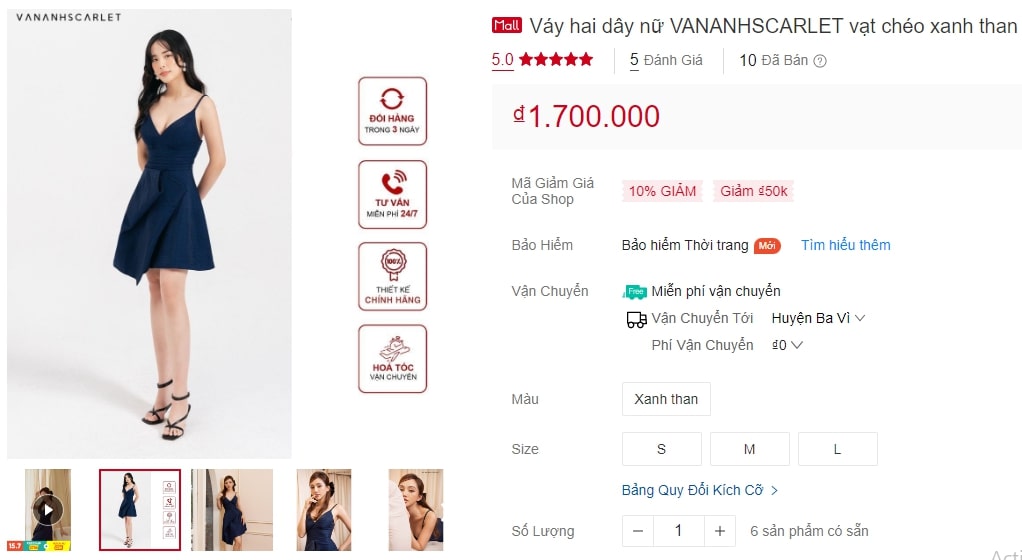Decrease quantity with the minus button

coord(637,531)
